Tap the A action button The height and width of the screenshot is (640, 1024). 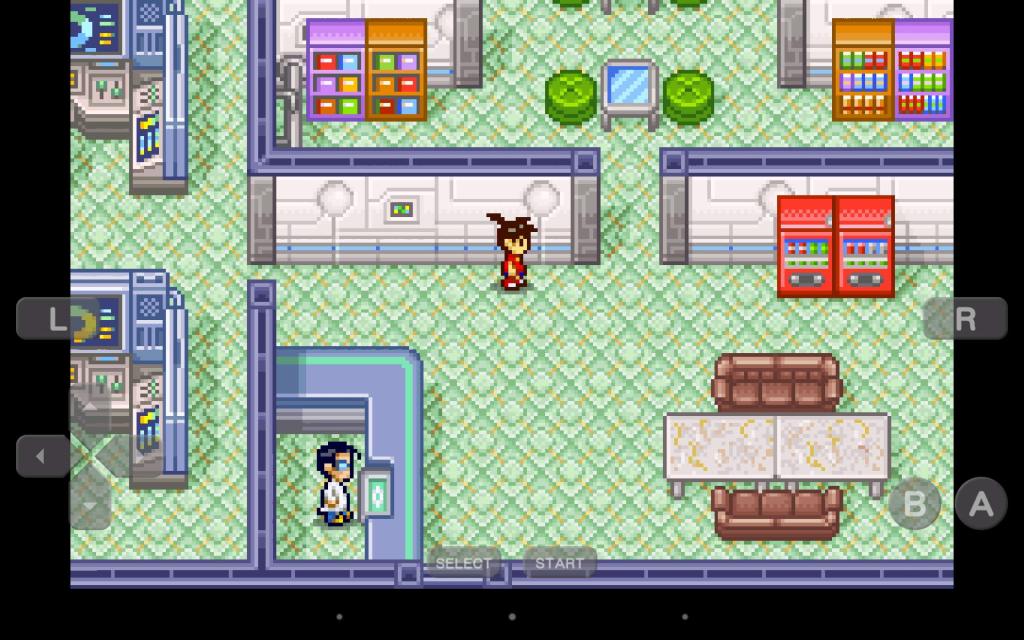click(x=980, y=503)
